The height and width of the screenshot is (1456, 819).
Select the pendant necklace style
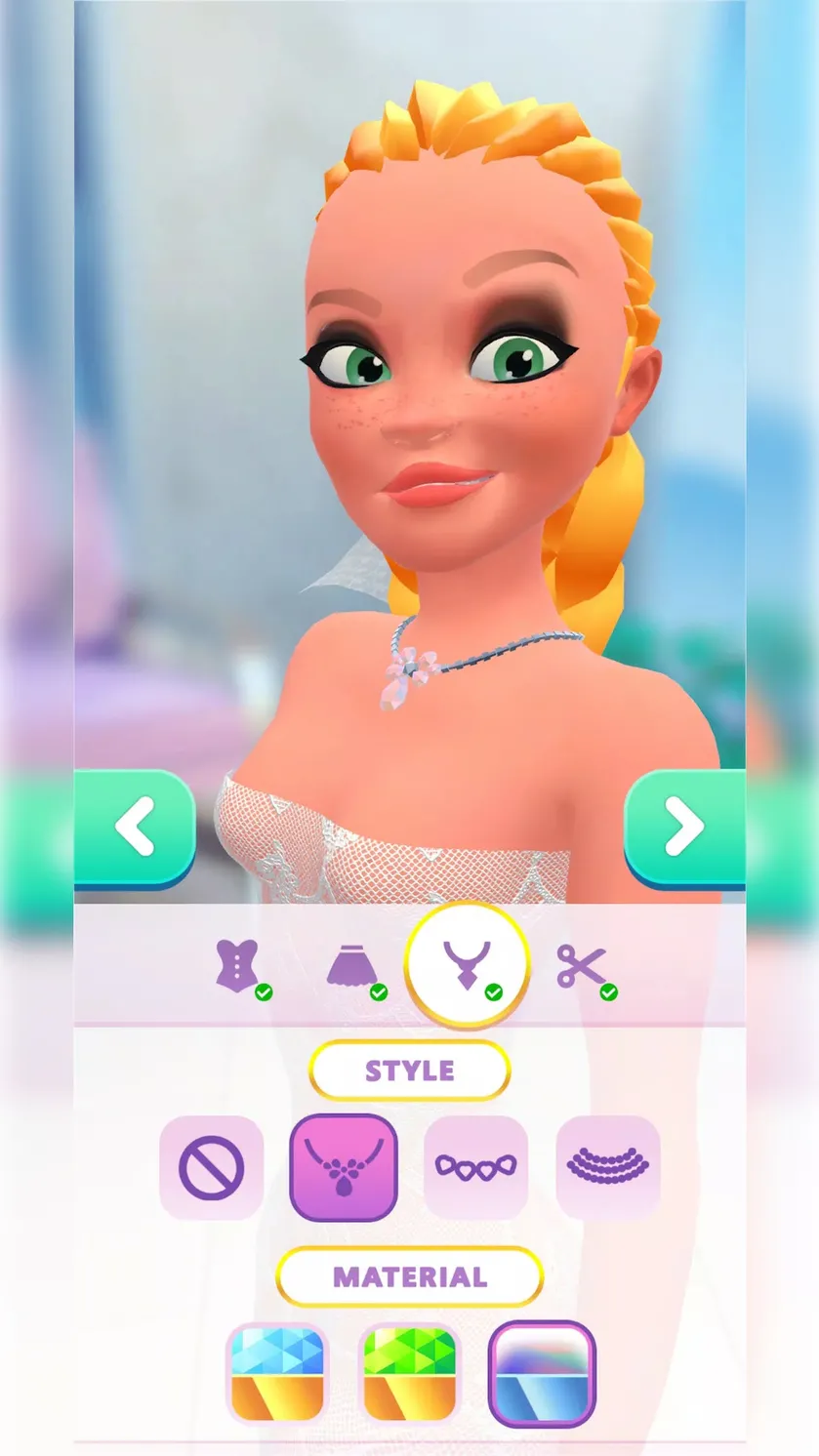[x=344, y=1167]
